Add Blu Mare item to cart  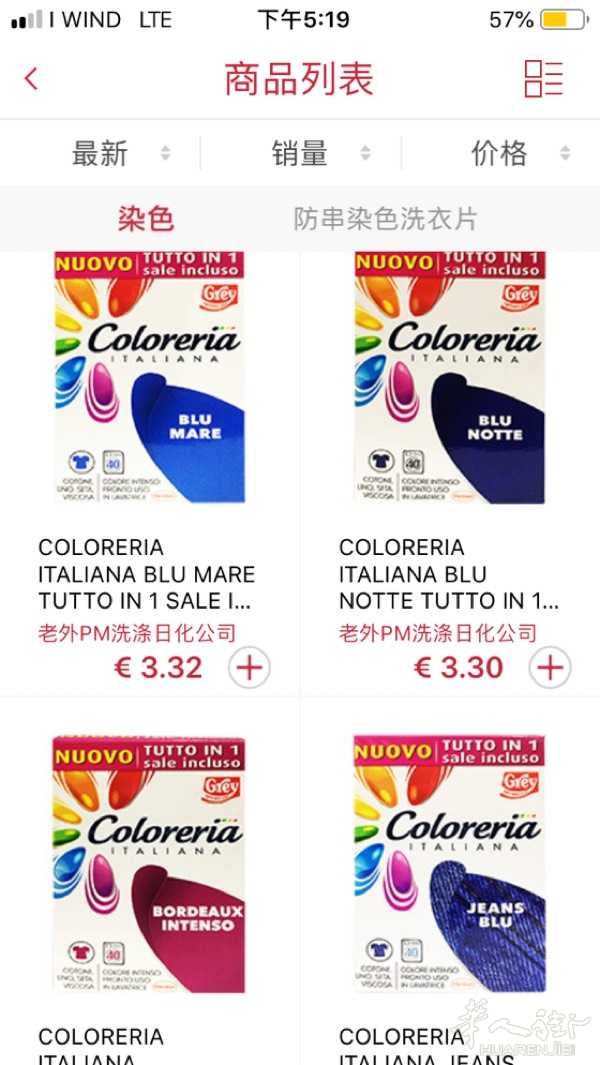click(249, 668)
